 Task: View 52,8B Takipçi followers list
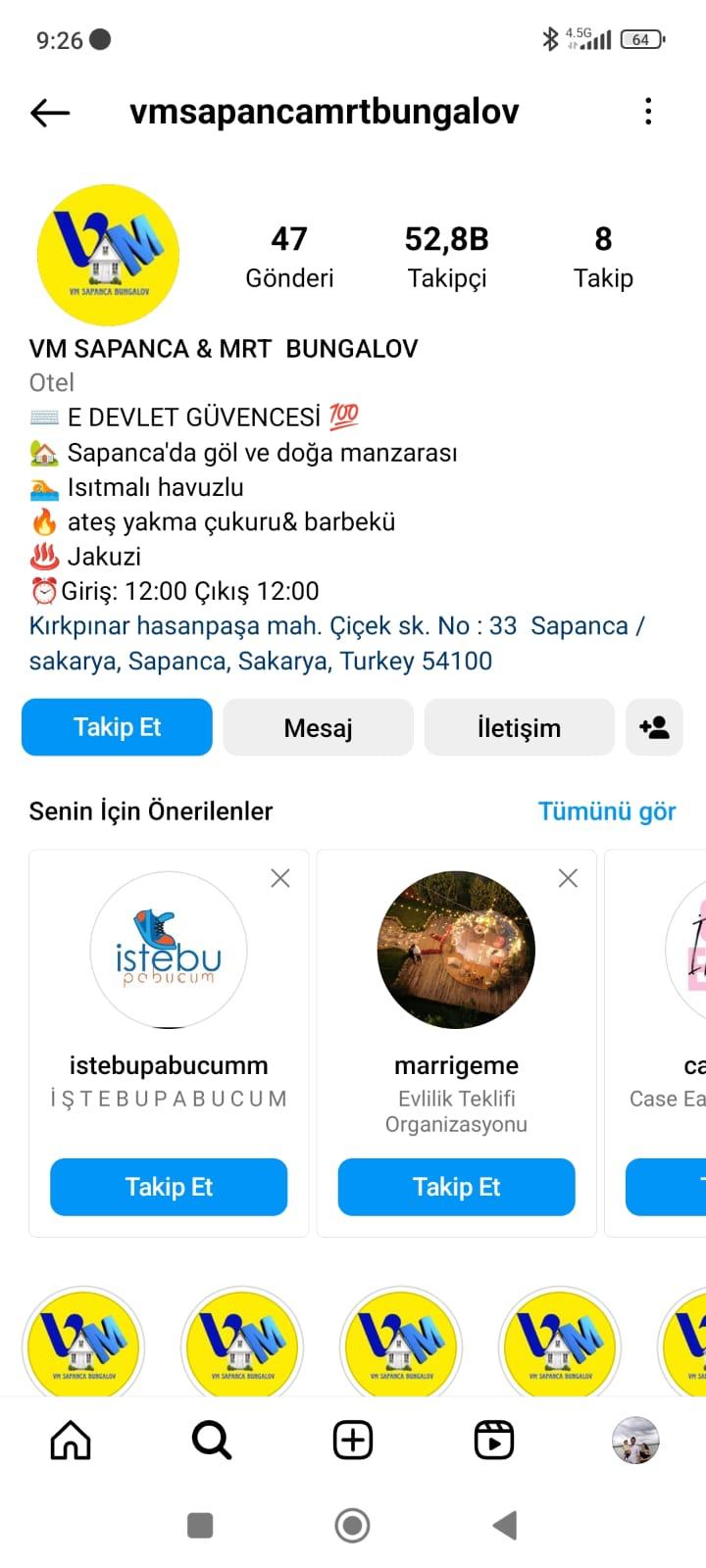[447, 256]
